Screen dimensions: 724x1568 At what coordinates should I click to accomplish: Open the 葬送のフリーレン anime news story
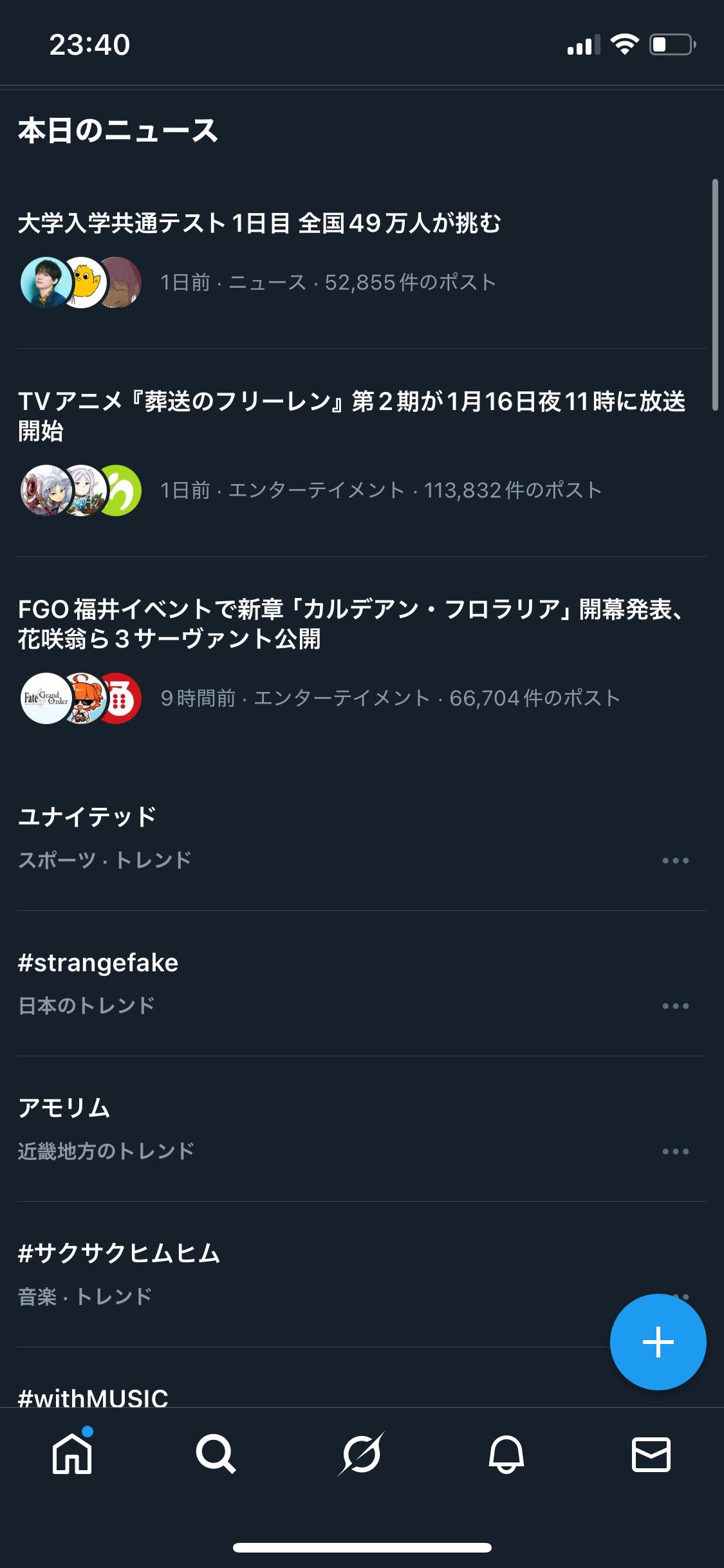[351, 415]
